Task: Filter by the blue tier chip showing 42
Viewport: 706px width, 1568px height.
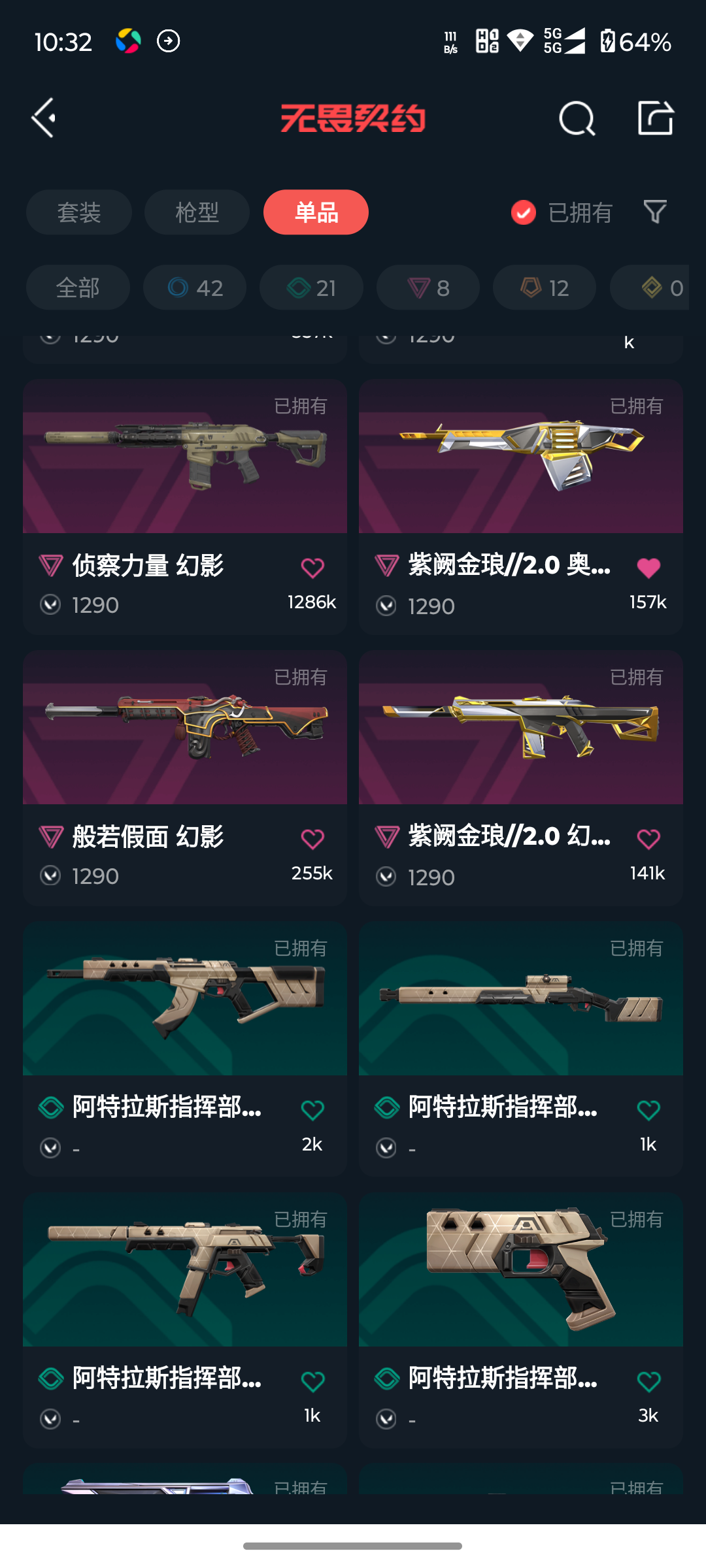Action: click(195, 287)
